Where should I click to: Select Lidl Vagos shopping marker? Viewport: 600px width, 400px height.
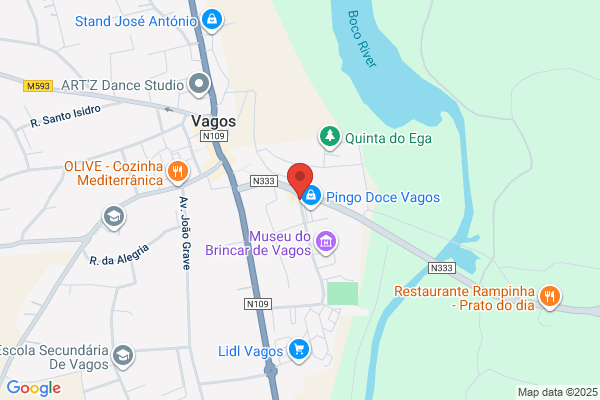coord(299,350)
